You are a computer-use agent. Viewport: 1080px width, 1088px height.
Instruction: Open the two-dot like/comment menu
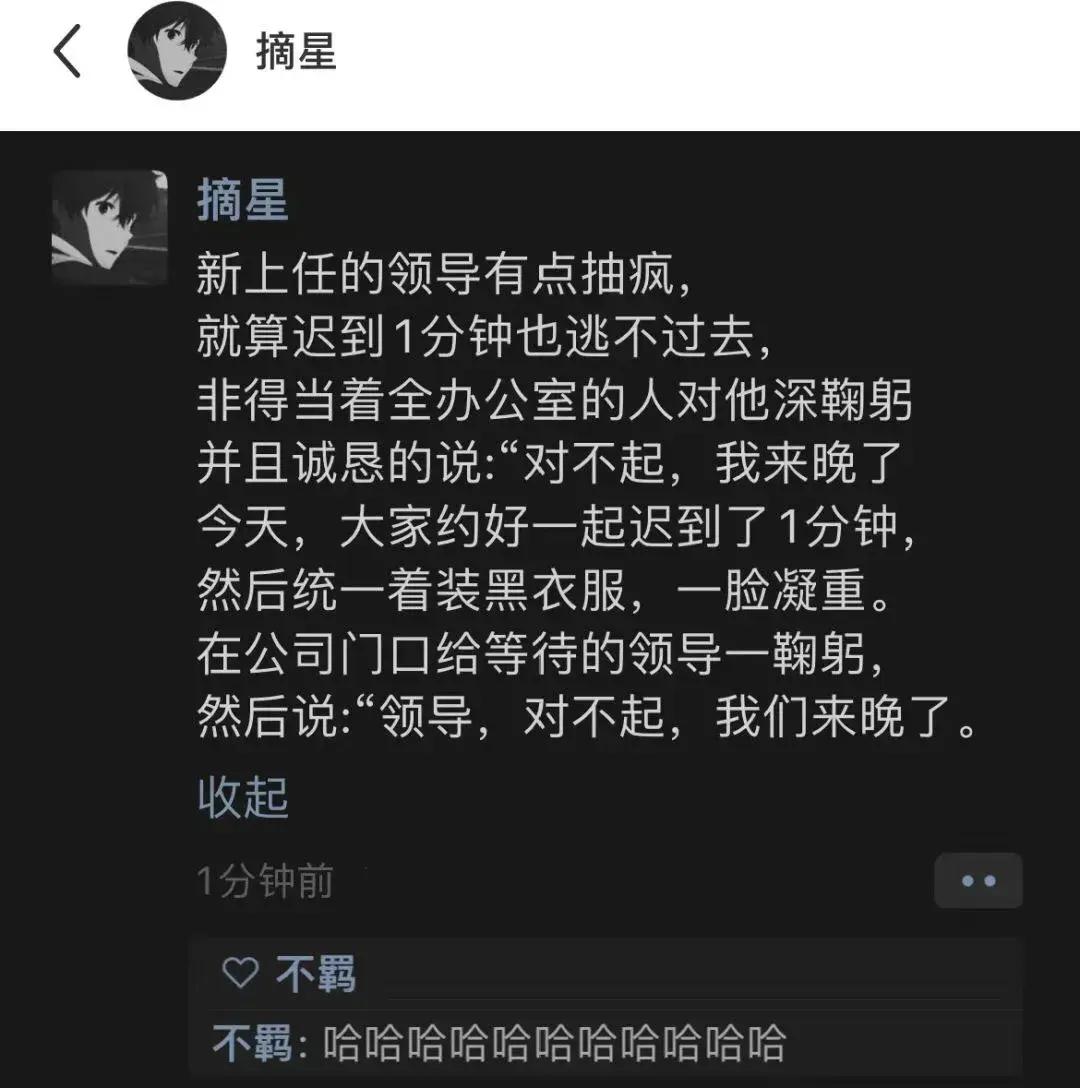point(977,880)
